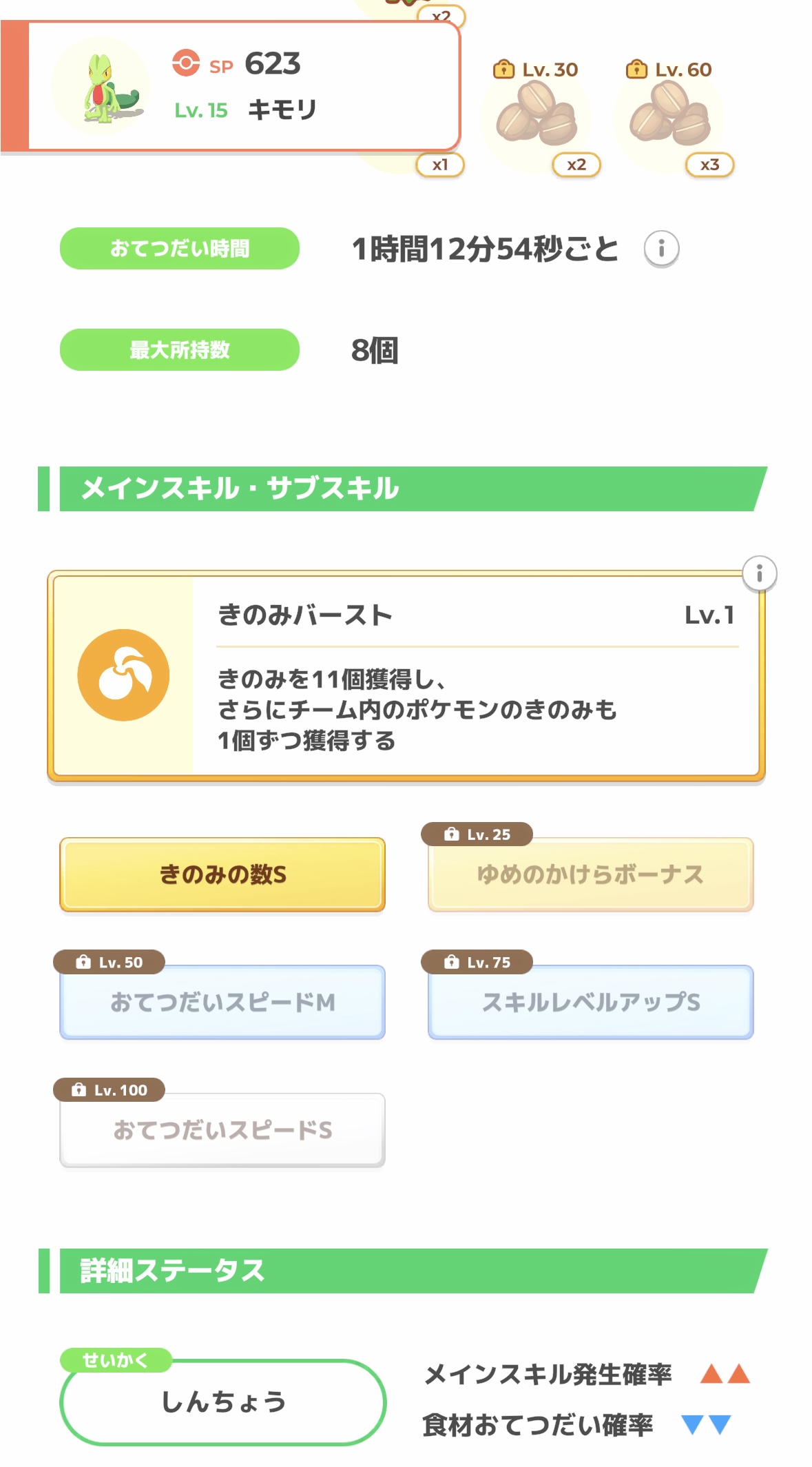Image resolution: width=812 pixels, height=1467 pixels.
Task: Tap the info icon beside おてつだい時間
Action: (661, 248)
